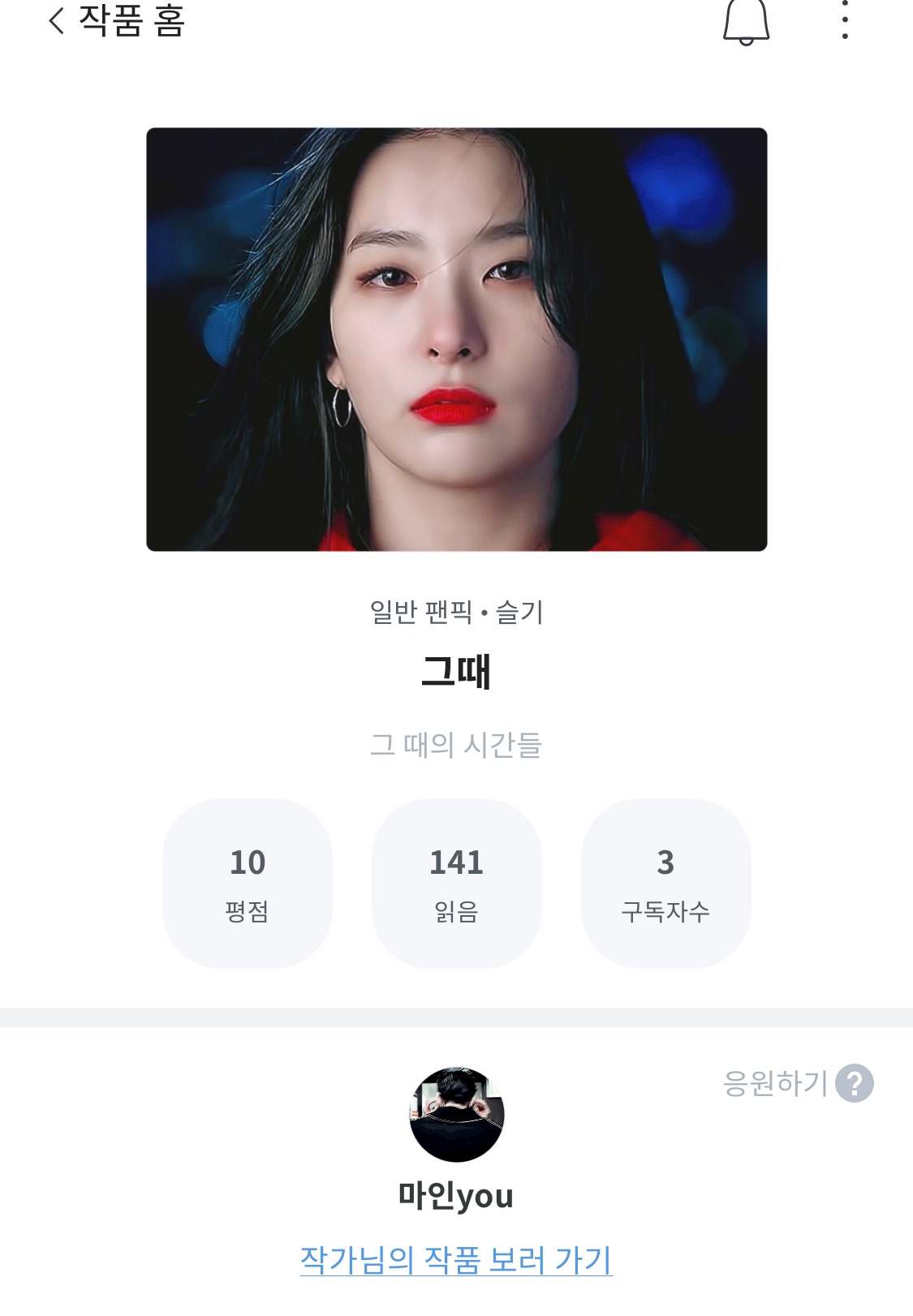
Task: Follow the 작가님의 작품 보러 가기 link
Action: tap(456, 1260)
